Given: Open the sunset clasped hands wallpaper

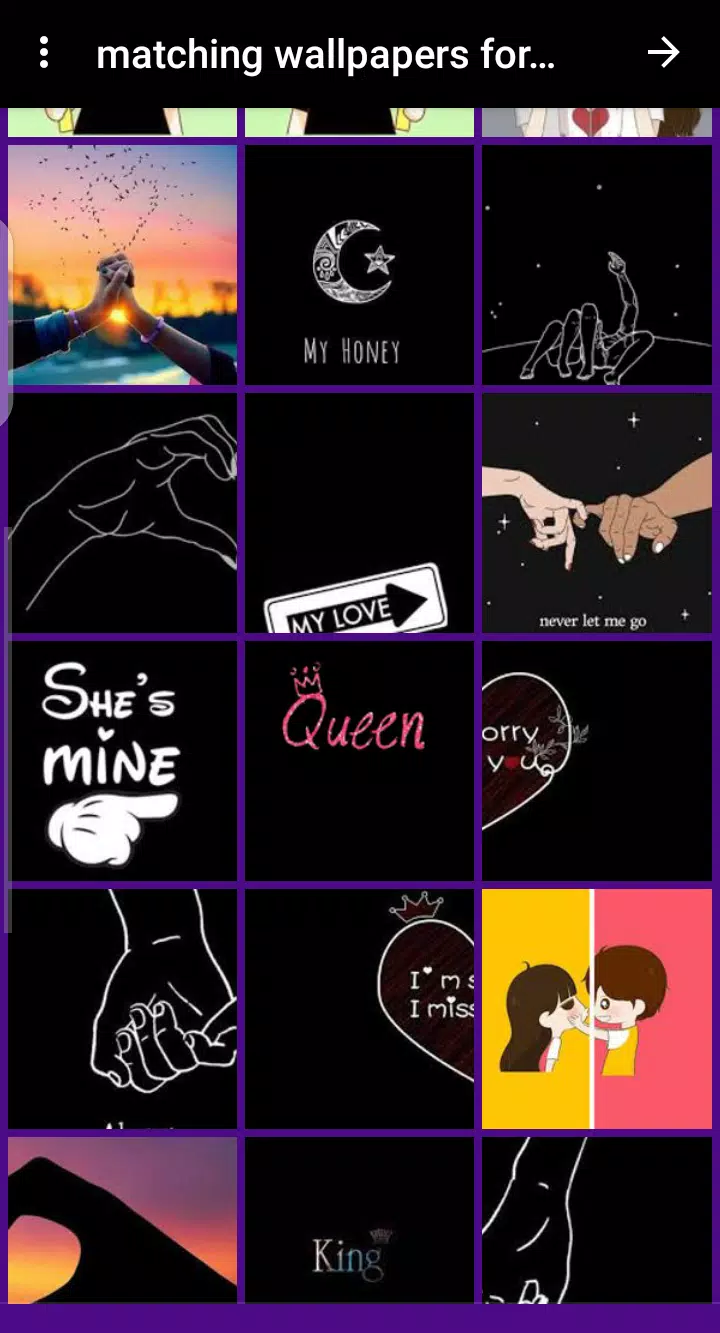Looking at the screenshot, I should point(123,265).
